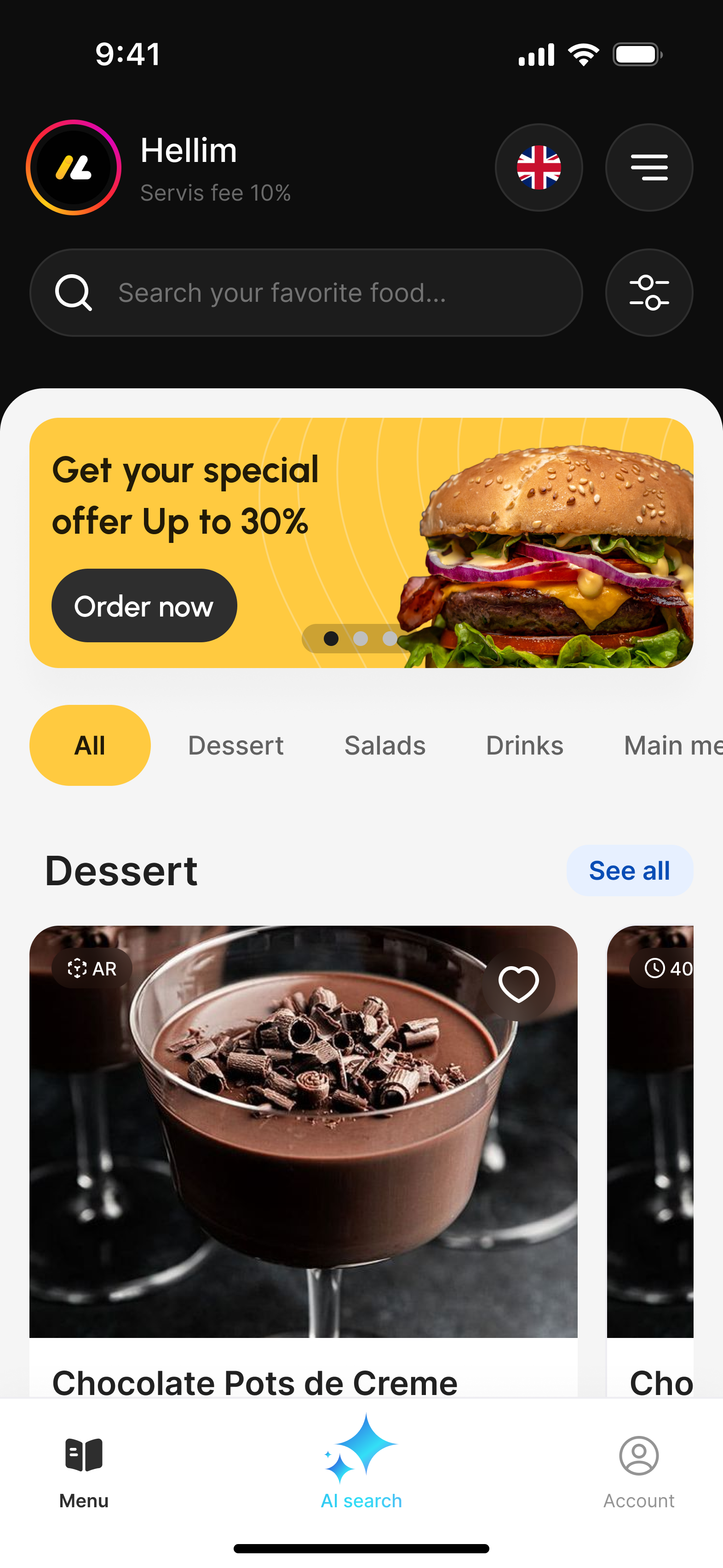723x1568 pixels.
Task: Select the Main menu category chip
Action: coord(672,746)
